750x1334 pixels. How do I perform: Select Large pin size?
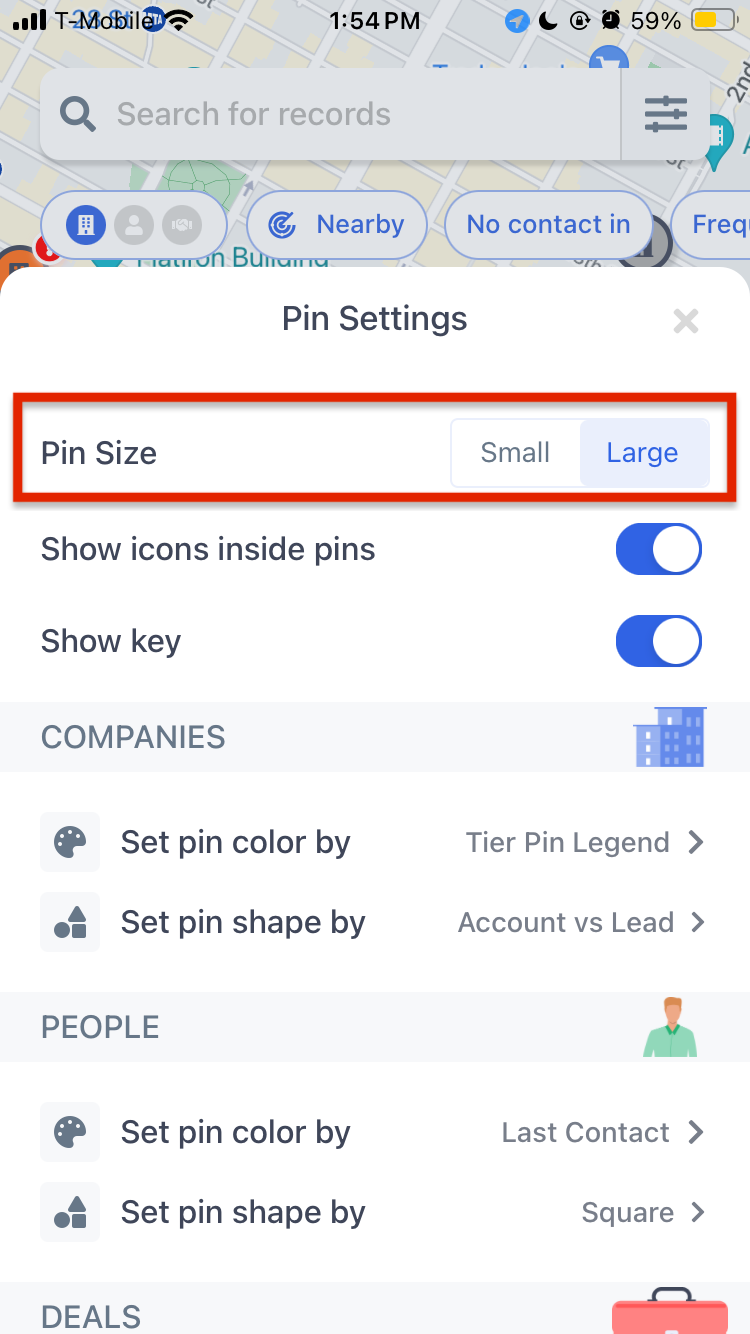643,453
